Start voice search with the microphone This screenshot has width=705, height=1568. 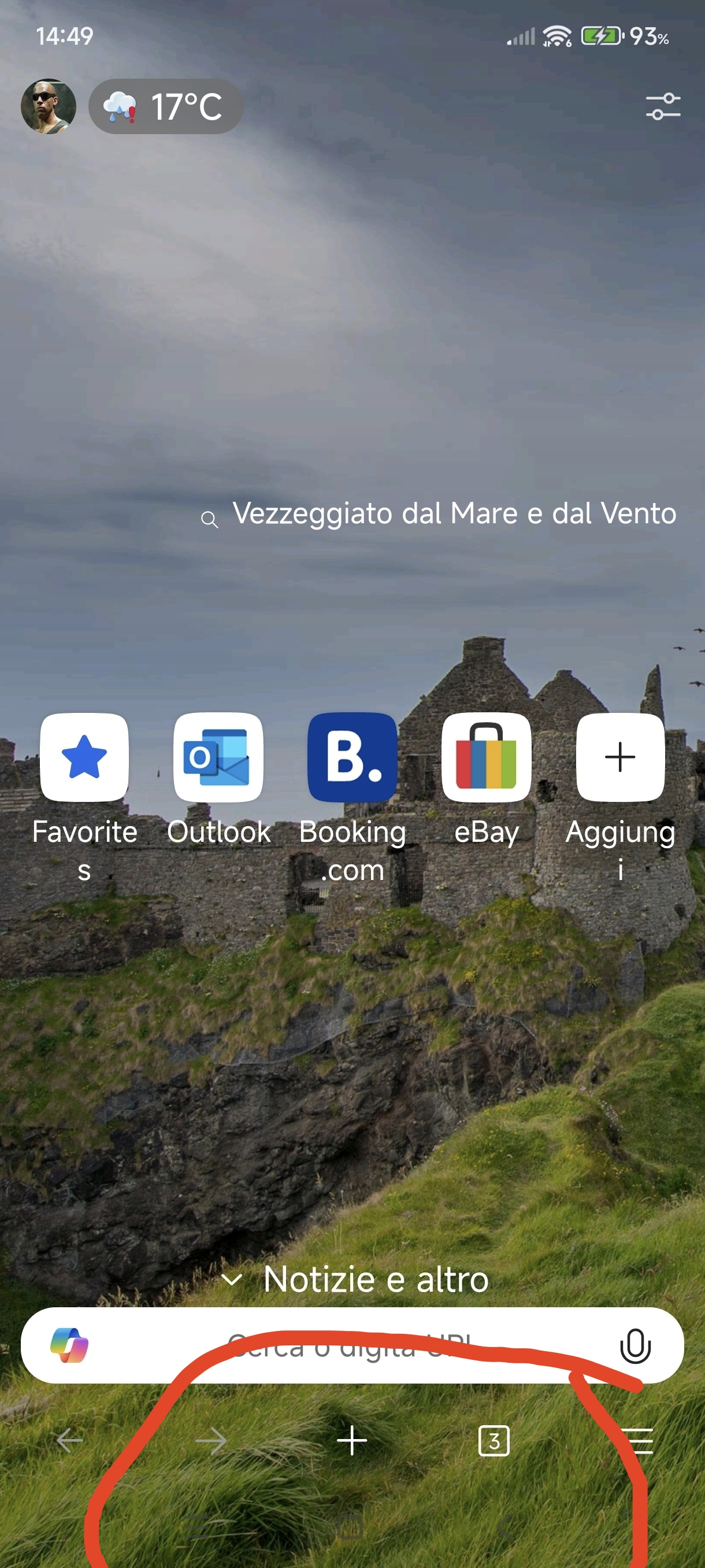pos(635,1346)
